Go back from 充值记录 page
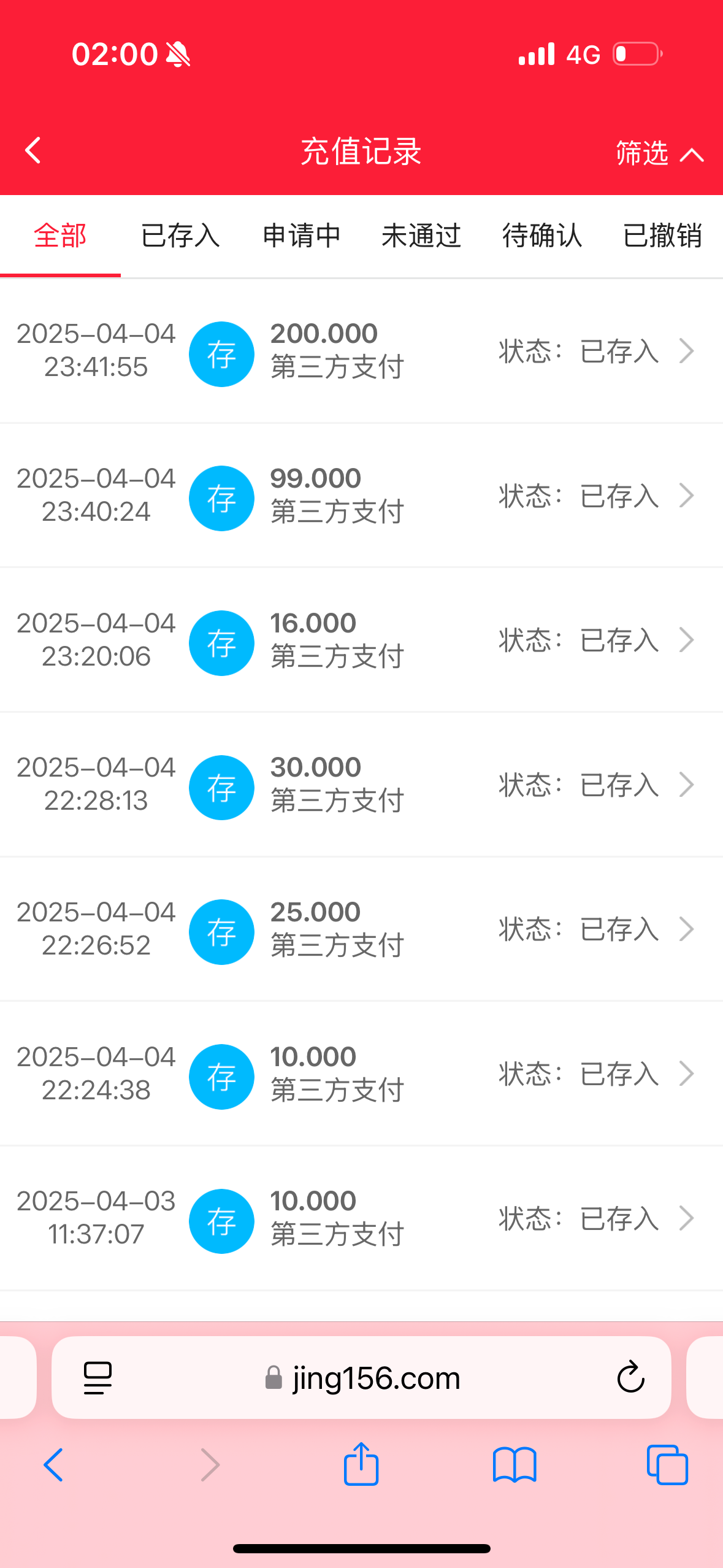Viewport: 723px width, 1568px height. [33, 151]
